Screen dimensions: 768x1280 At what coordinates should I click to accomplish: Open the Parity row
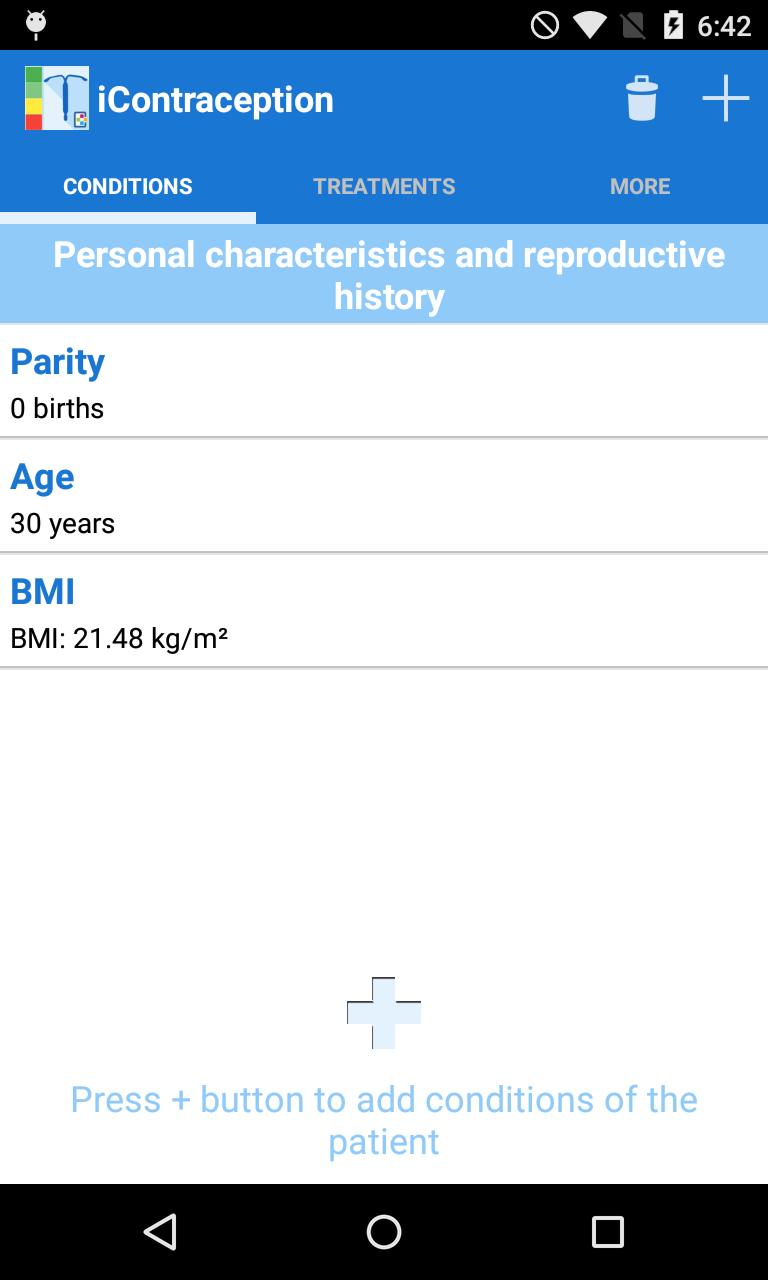click(x=384, y=382)
